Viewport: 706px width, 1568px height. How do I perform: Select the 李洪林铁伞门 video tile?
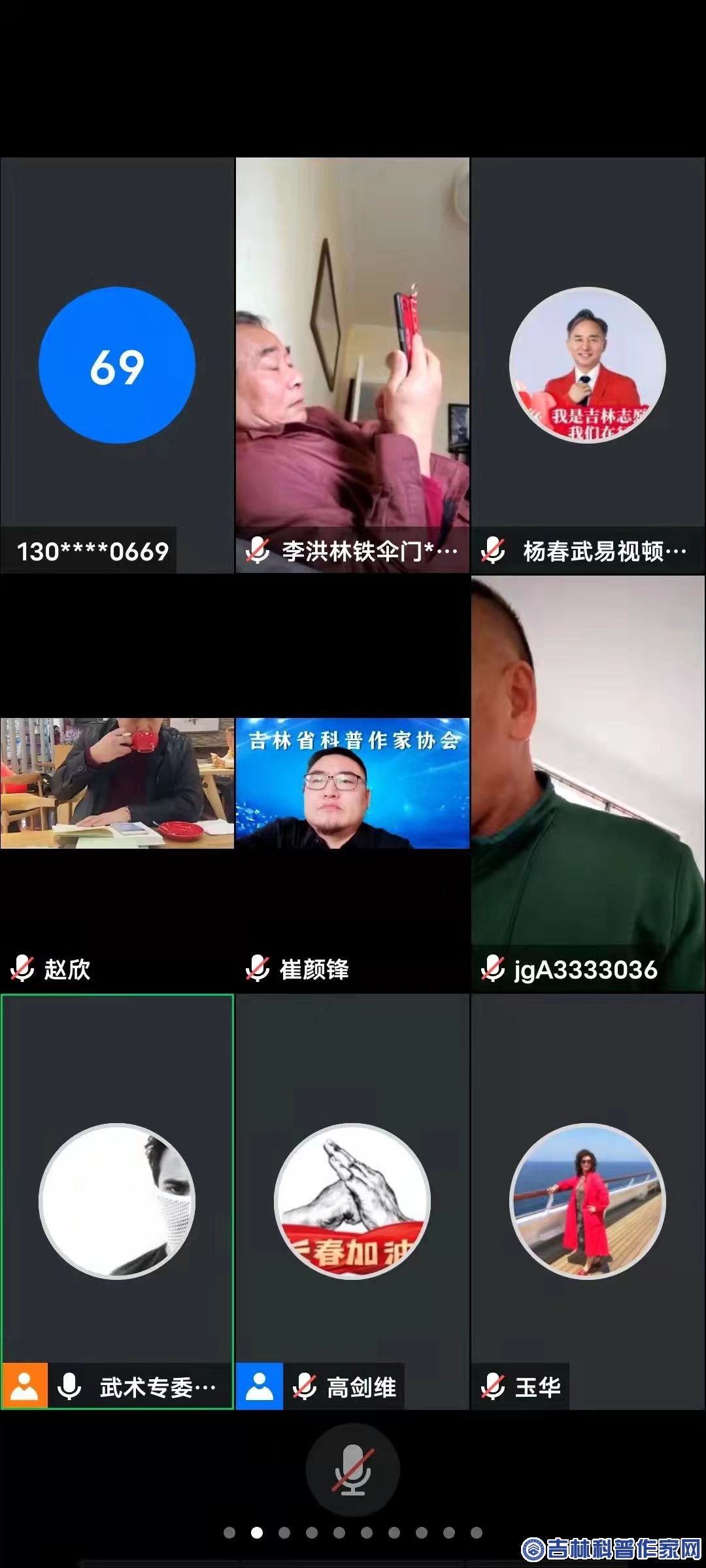352,365
